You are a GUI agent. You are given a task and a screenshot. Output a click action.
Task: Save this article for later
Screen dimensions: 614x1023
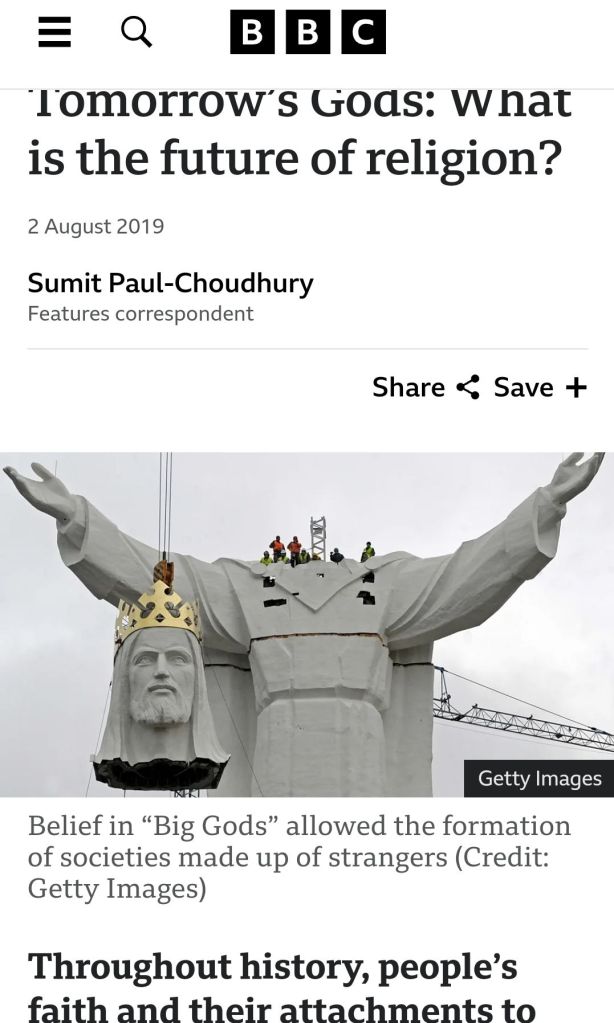pos(540,387)
